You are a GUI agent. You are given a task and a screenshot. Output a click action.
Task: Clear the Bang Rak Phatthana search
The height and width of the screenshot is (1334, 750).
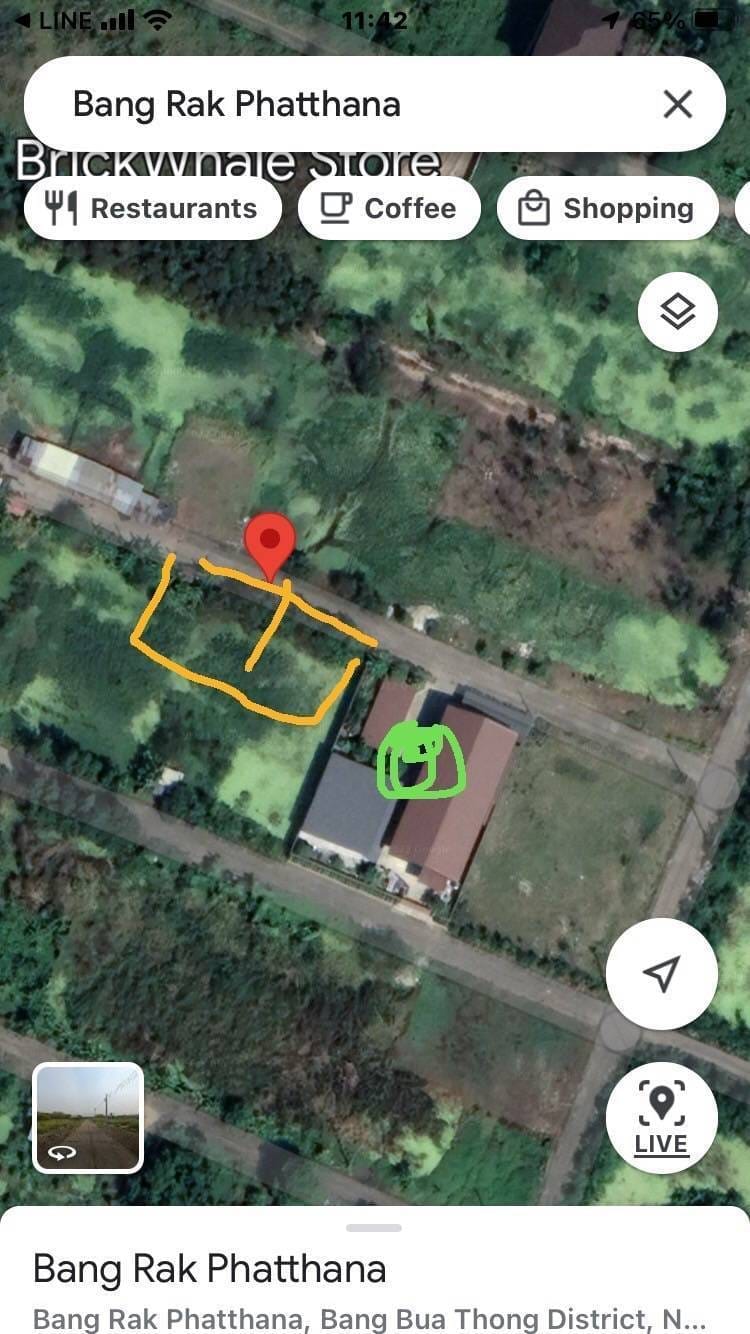click(x=677, y=104)
